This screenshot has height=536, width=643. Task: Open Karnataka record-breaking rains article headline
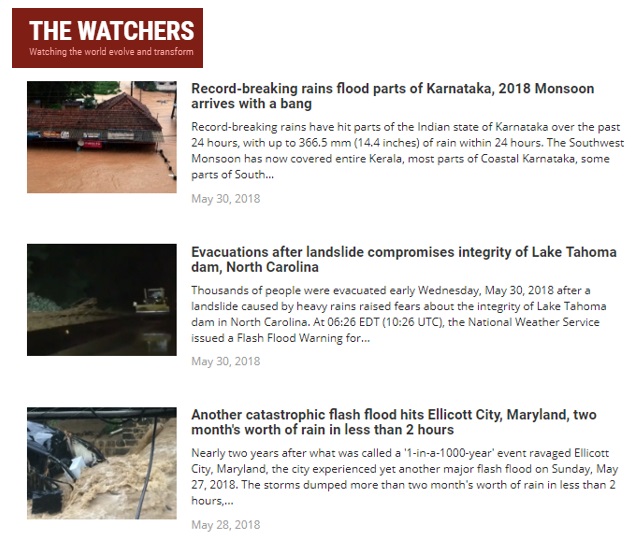click(392, 96)
